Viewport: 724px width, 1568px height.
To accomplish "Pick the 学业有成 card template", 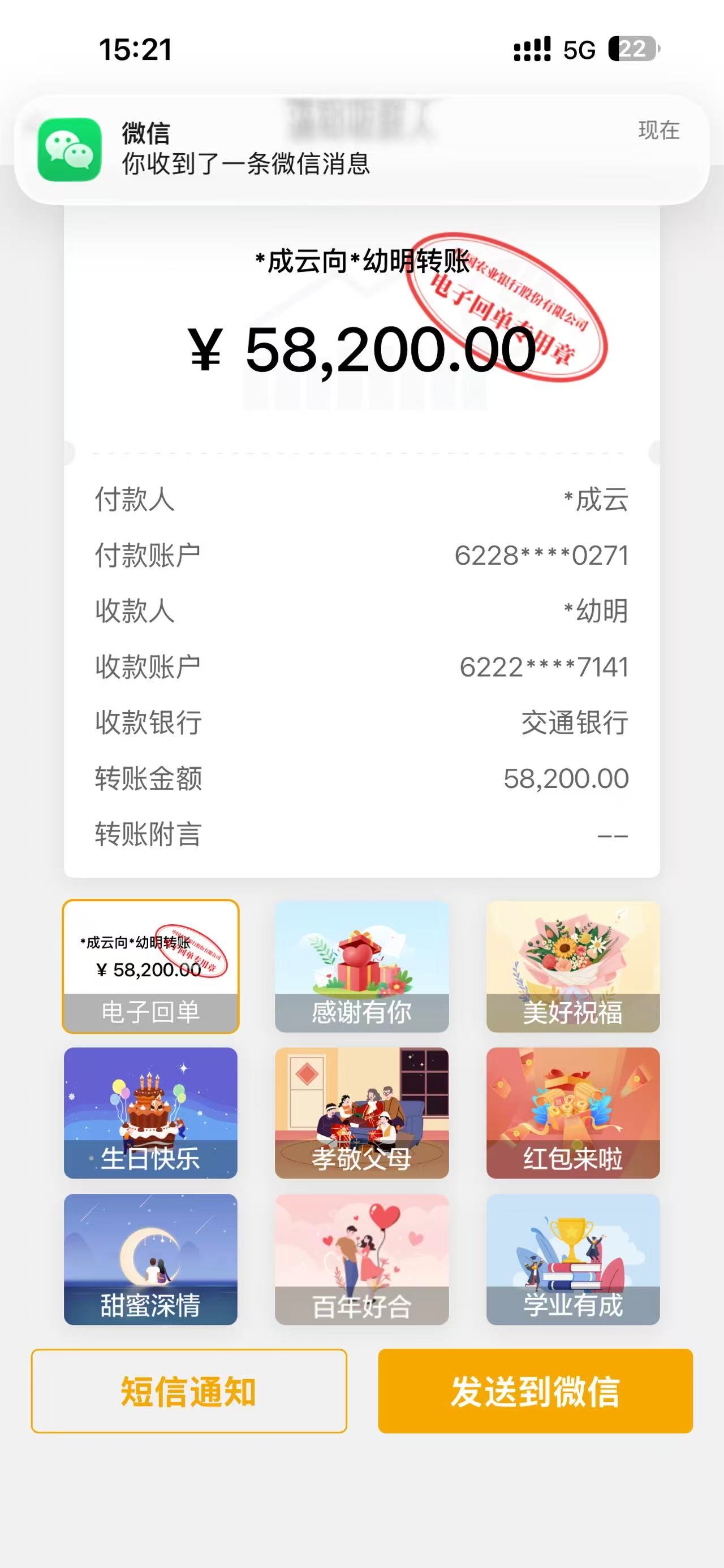I will click(572, 1259).
